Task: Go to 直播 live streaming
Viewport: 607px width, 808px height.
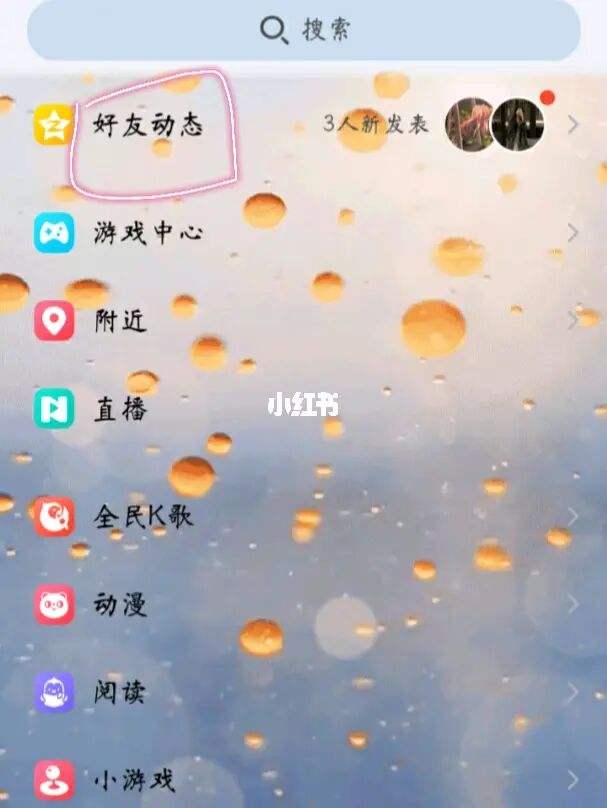Action: (x=120, y=409)
